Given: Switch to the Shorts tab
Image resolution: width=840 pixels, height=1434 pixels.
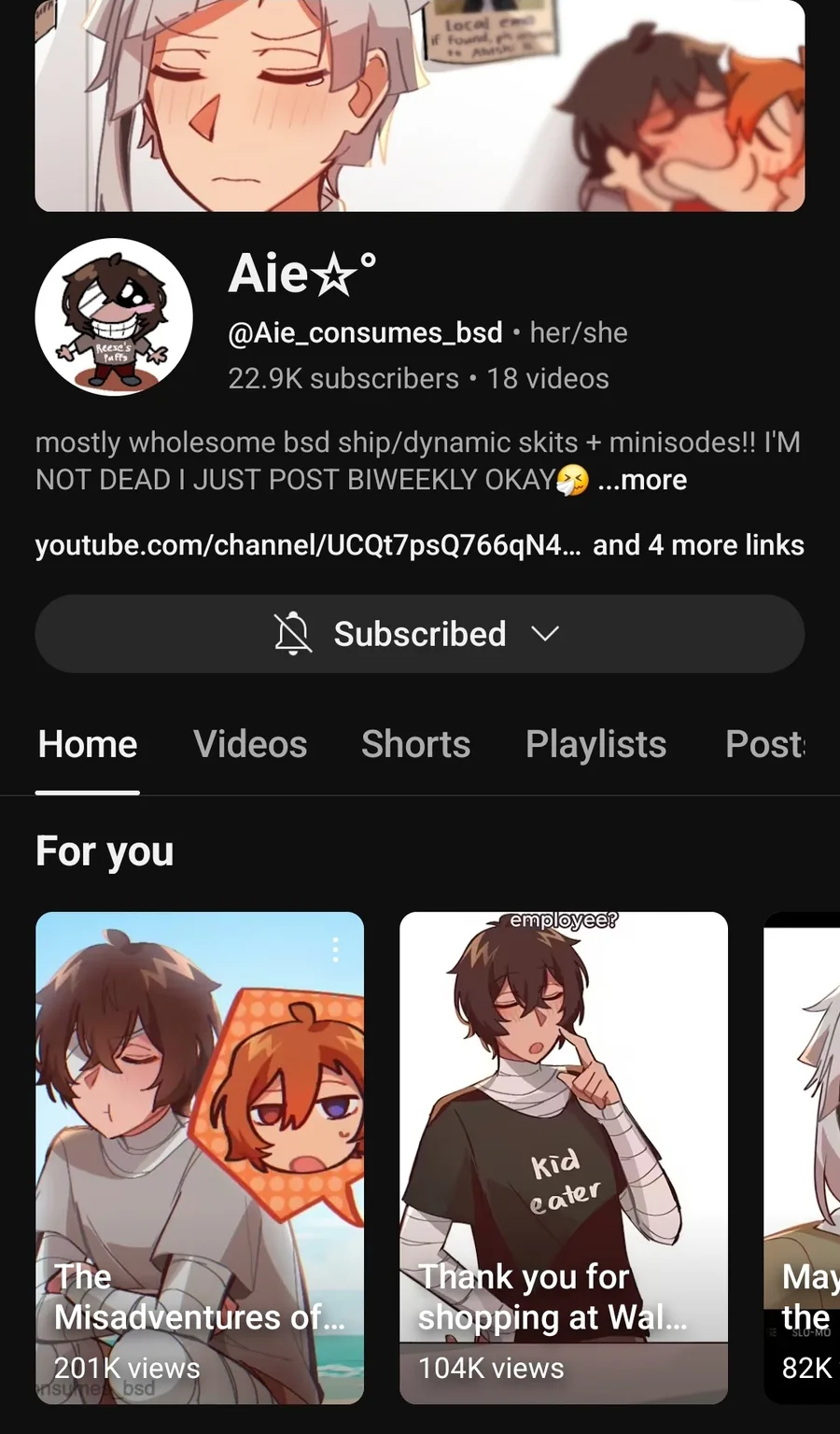Looking at the screenshot, I should click(415, 744).
